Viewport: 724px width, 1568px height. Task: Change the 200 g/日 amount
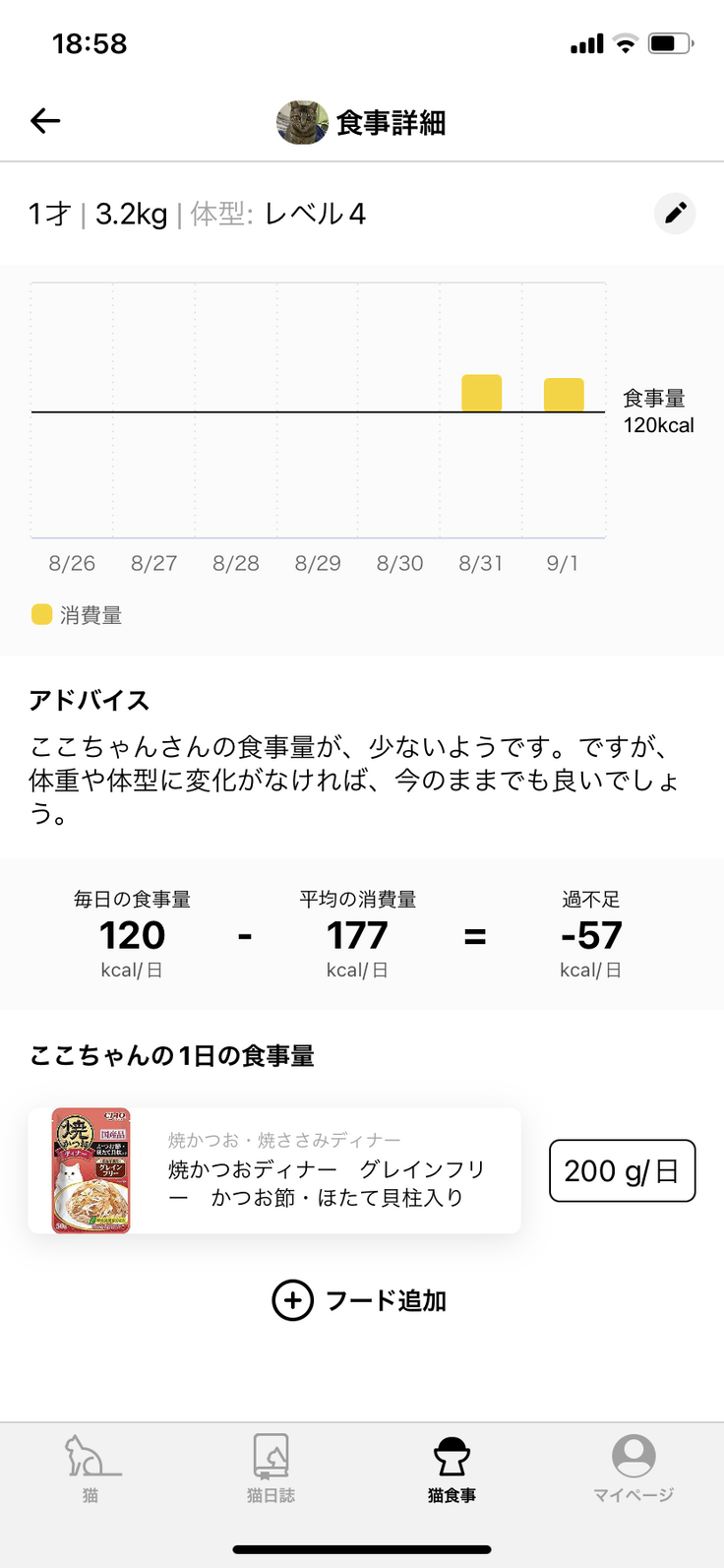pos(622,1170)
